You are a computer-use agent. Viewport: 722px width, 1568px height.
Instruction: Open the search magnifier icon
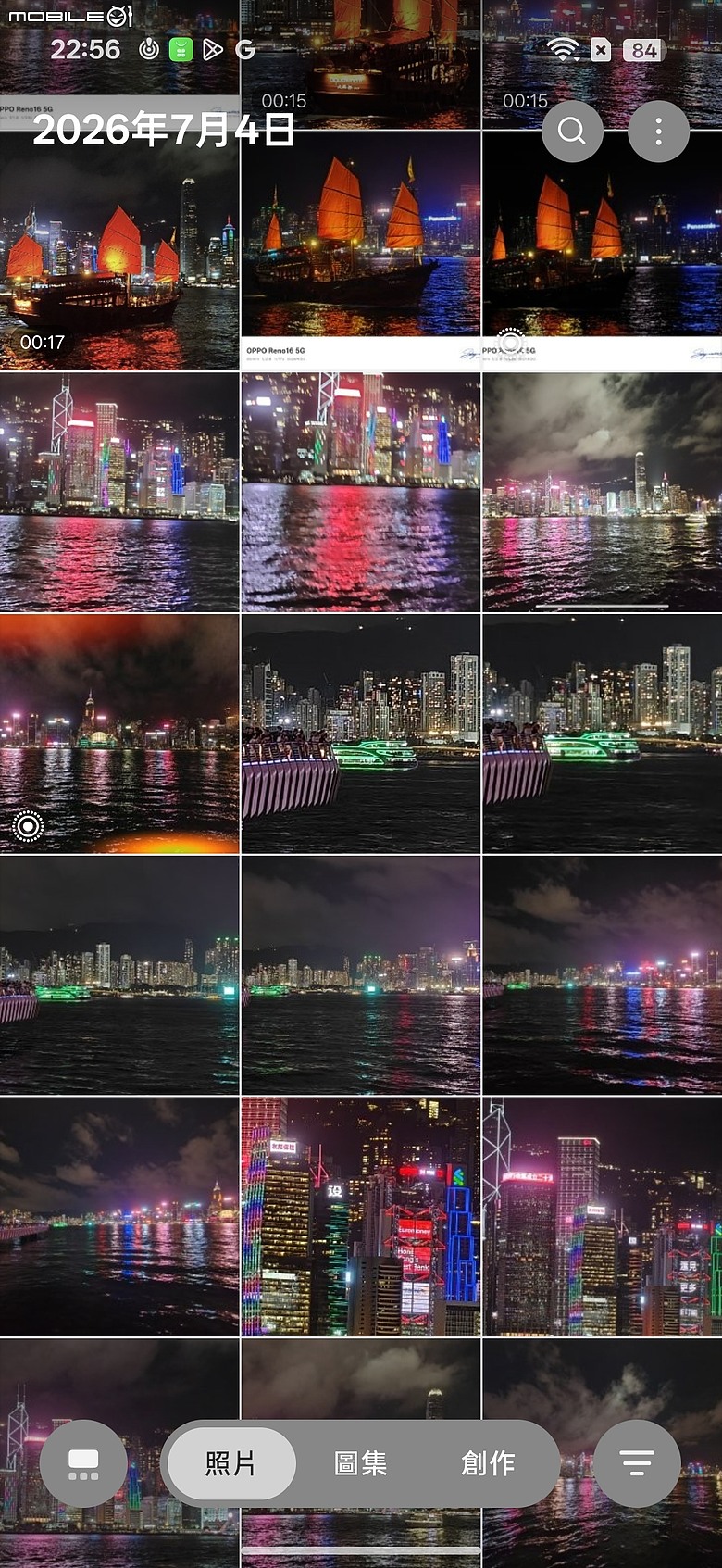(572, 132)
